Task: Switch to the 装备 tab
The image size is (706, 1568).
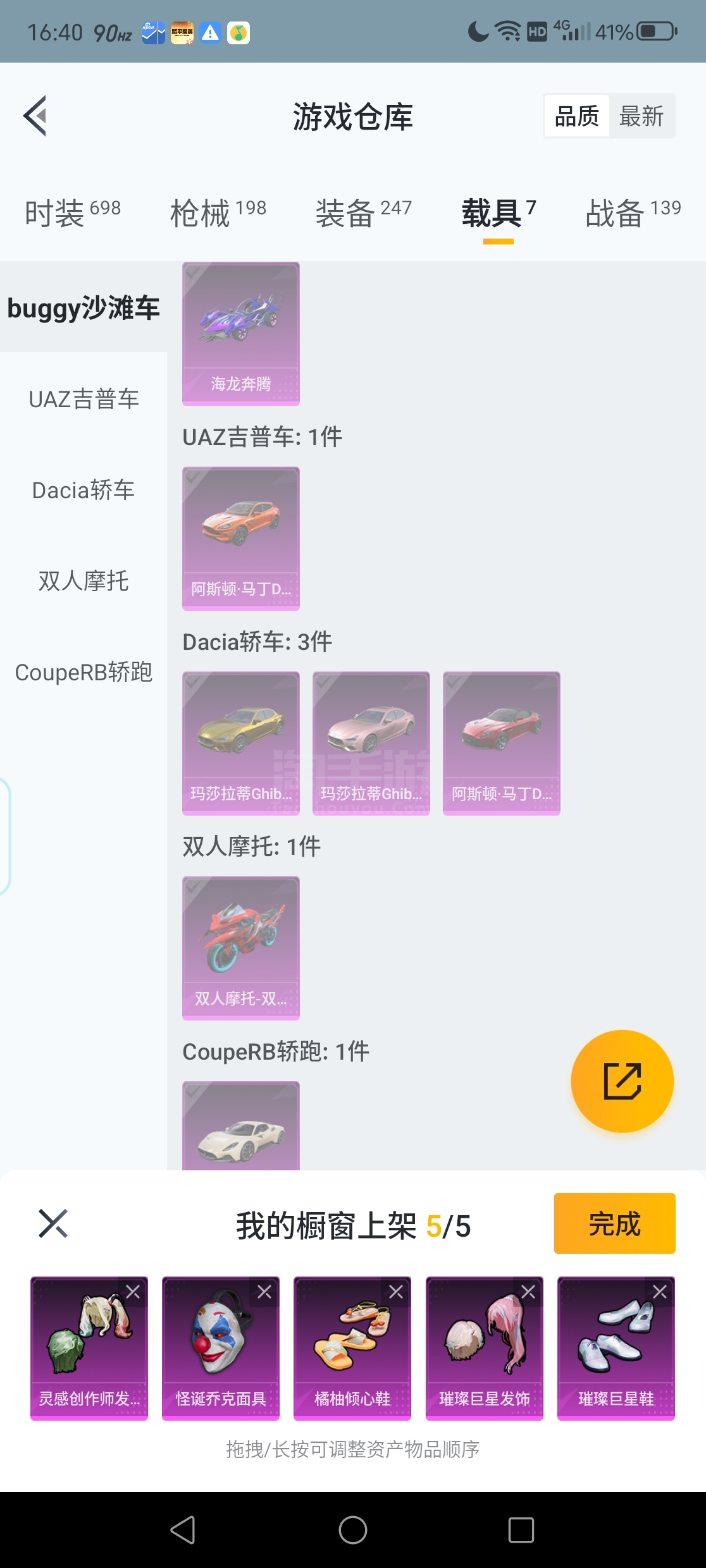Action: point(363,212)
